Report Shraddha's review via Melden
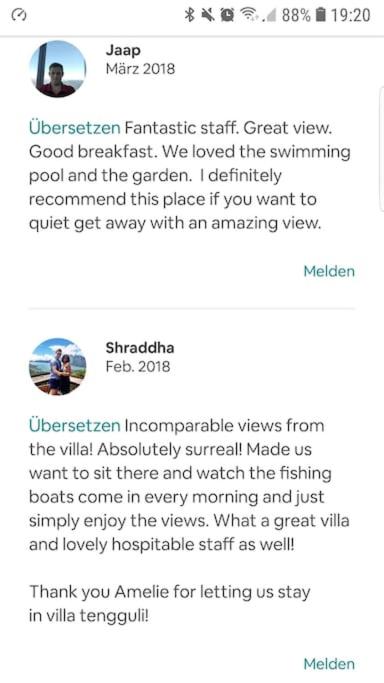Image resolution: width=384 pixels, height=683 pixels. pyautogui.click(x=329, y=664)
